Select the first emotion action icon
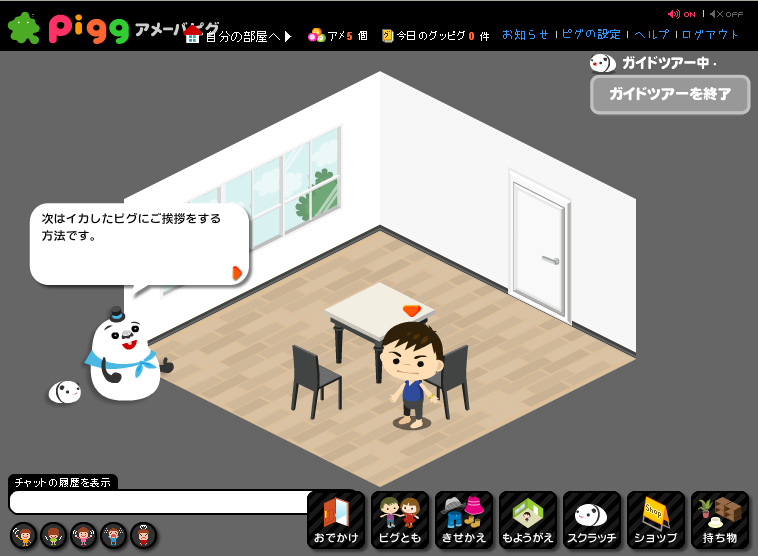The image size is (758, 556). pos(24,536)
